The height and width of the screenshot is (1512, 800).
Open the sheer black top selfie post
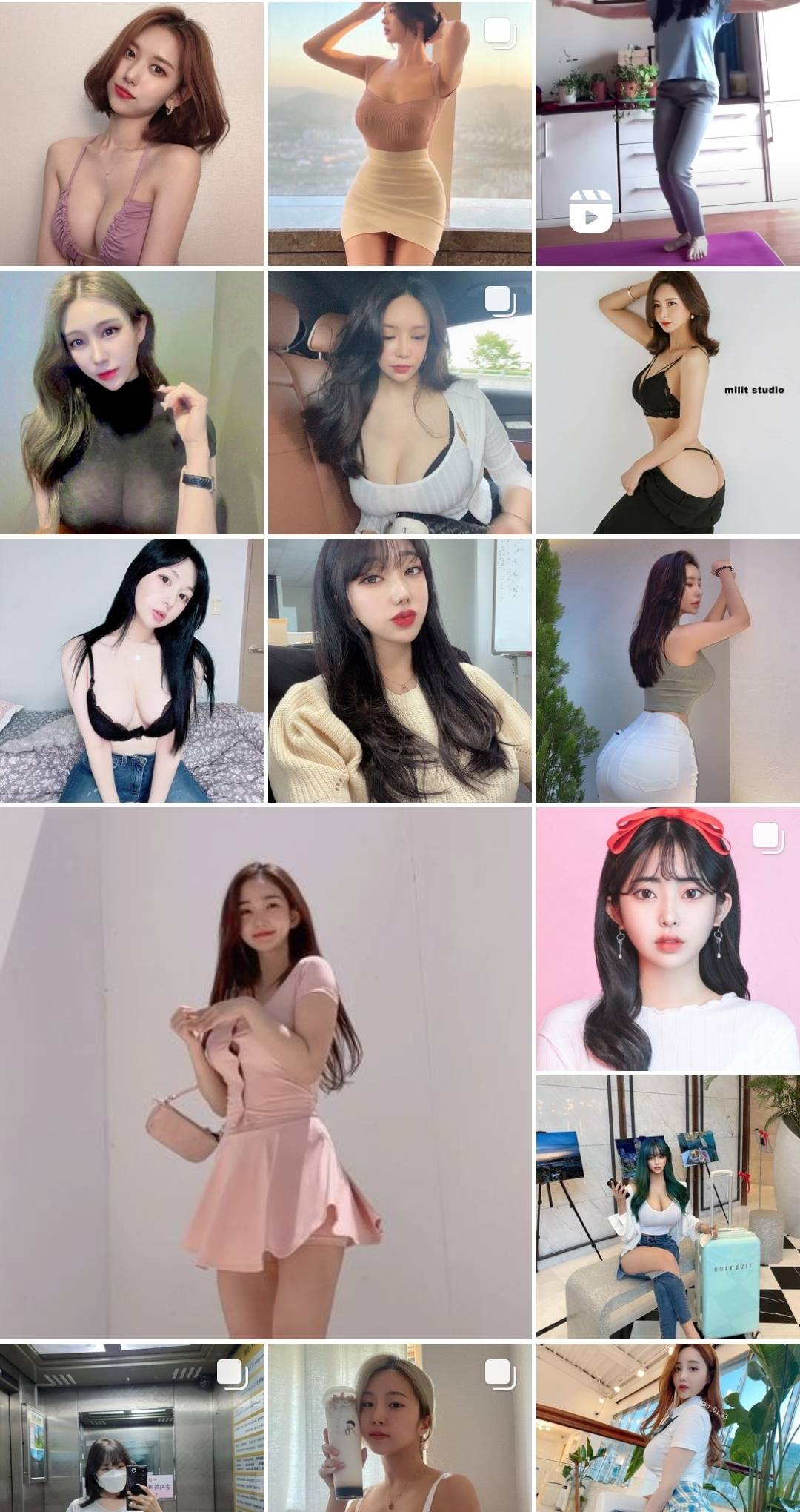(132, 402)
